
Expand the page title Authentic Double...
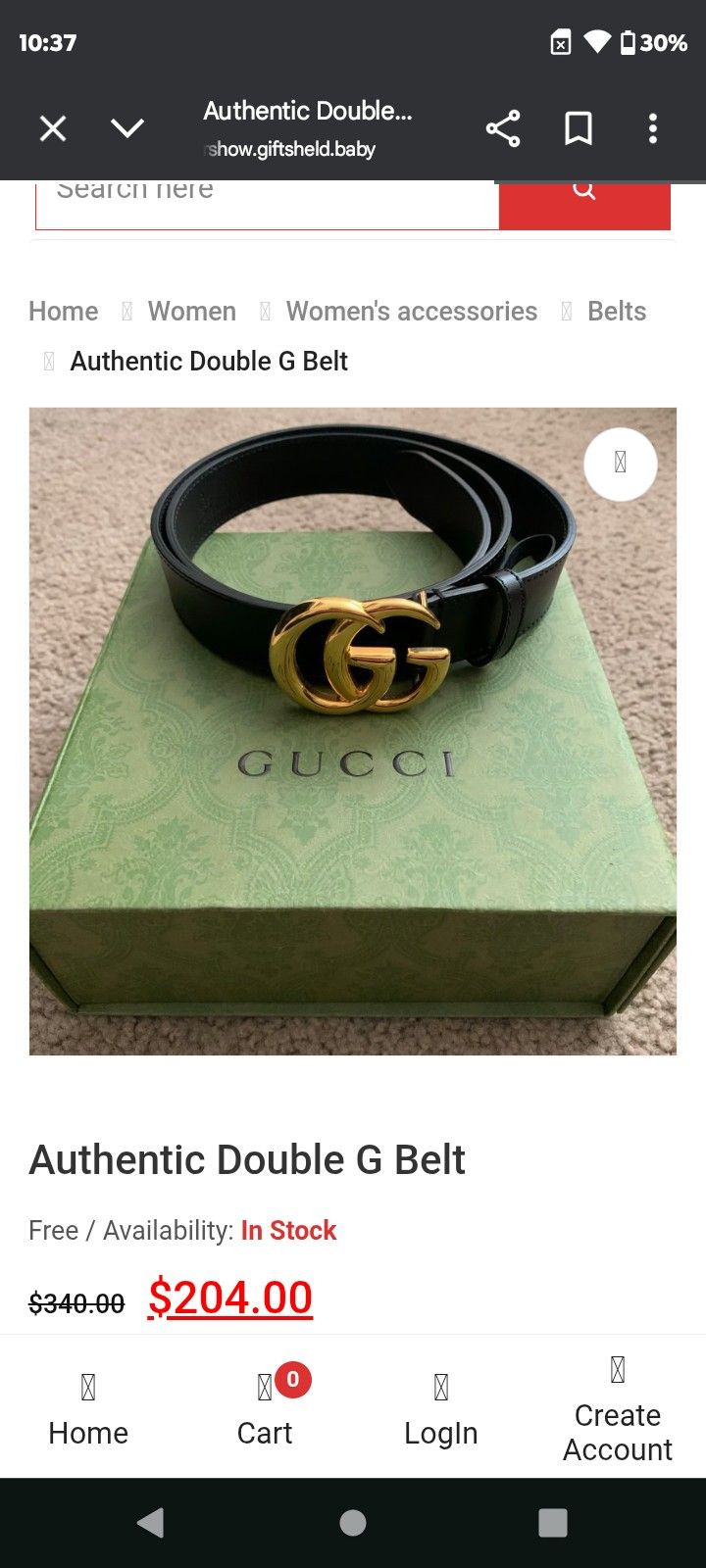click(x=310, y=111)
